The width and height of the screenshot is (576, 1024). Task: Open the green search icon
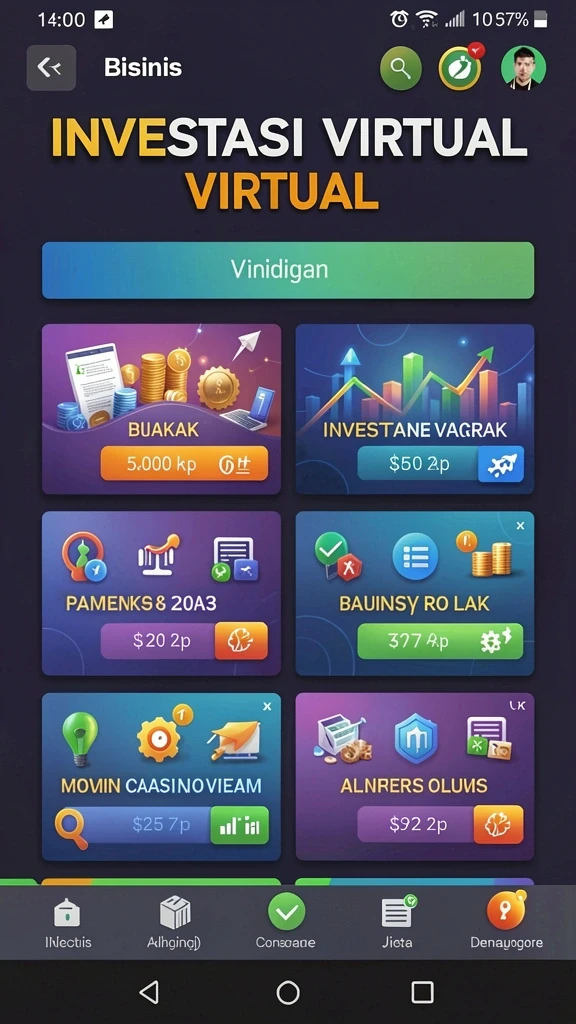401,68
